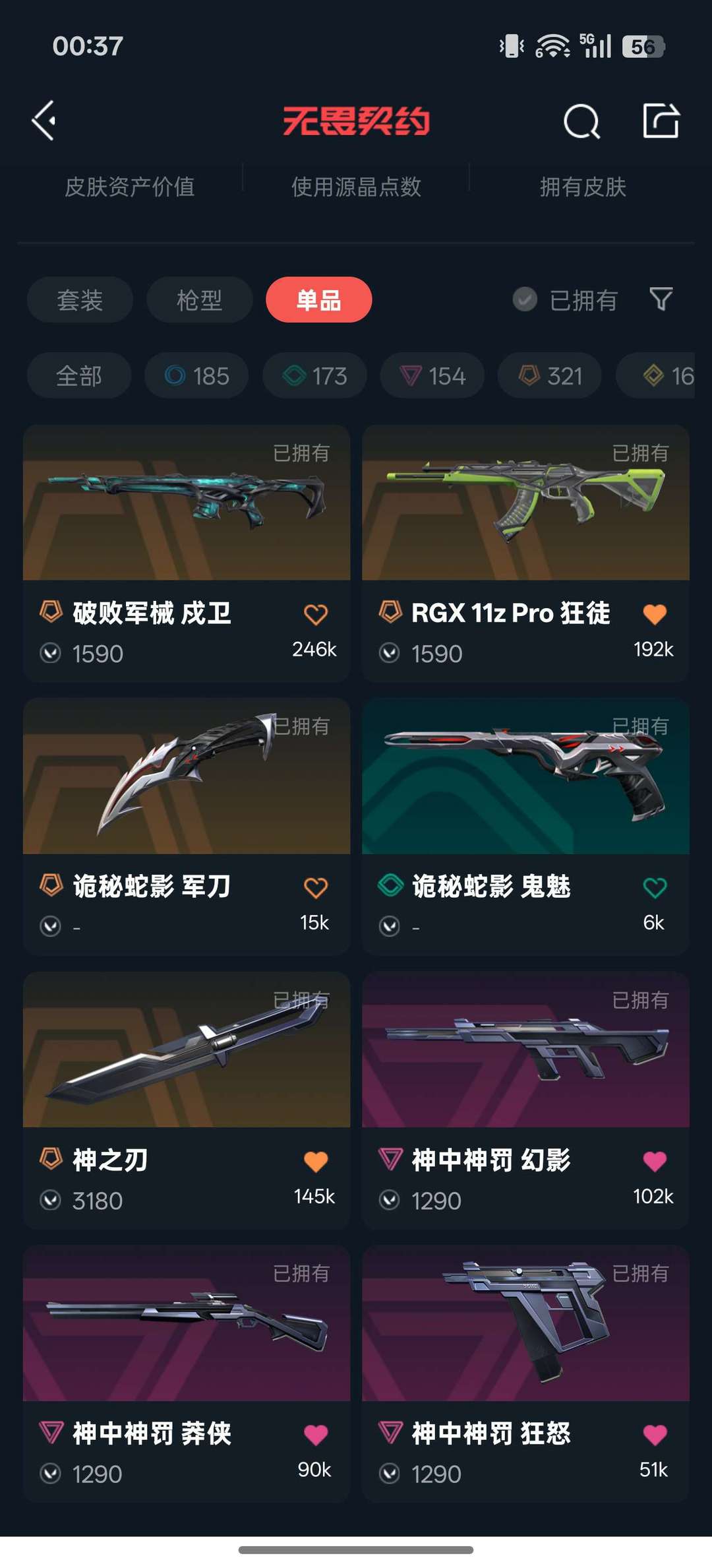712x1568 pixels.
Task: Filter by the 173 rarity chip
Action: [x=314, y=376]
